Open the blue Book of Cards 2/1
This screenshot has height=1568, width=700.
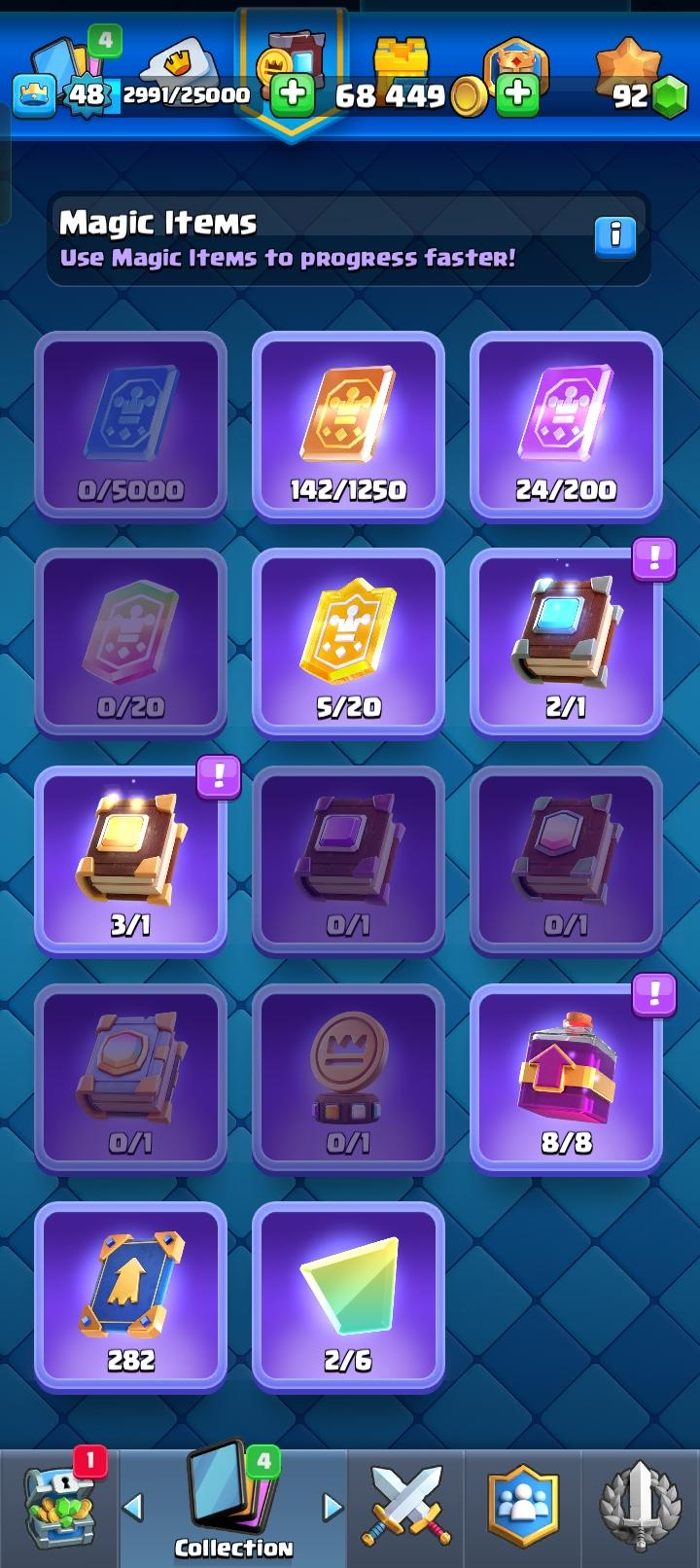tap(566, 643)
